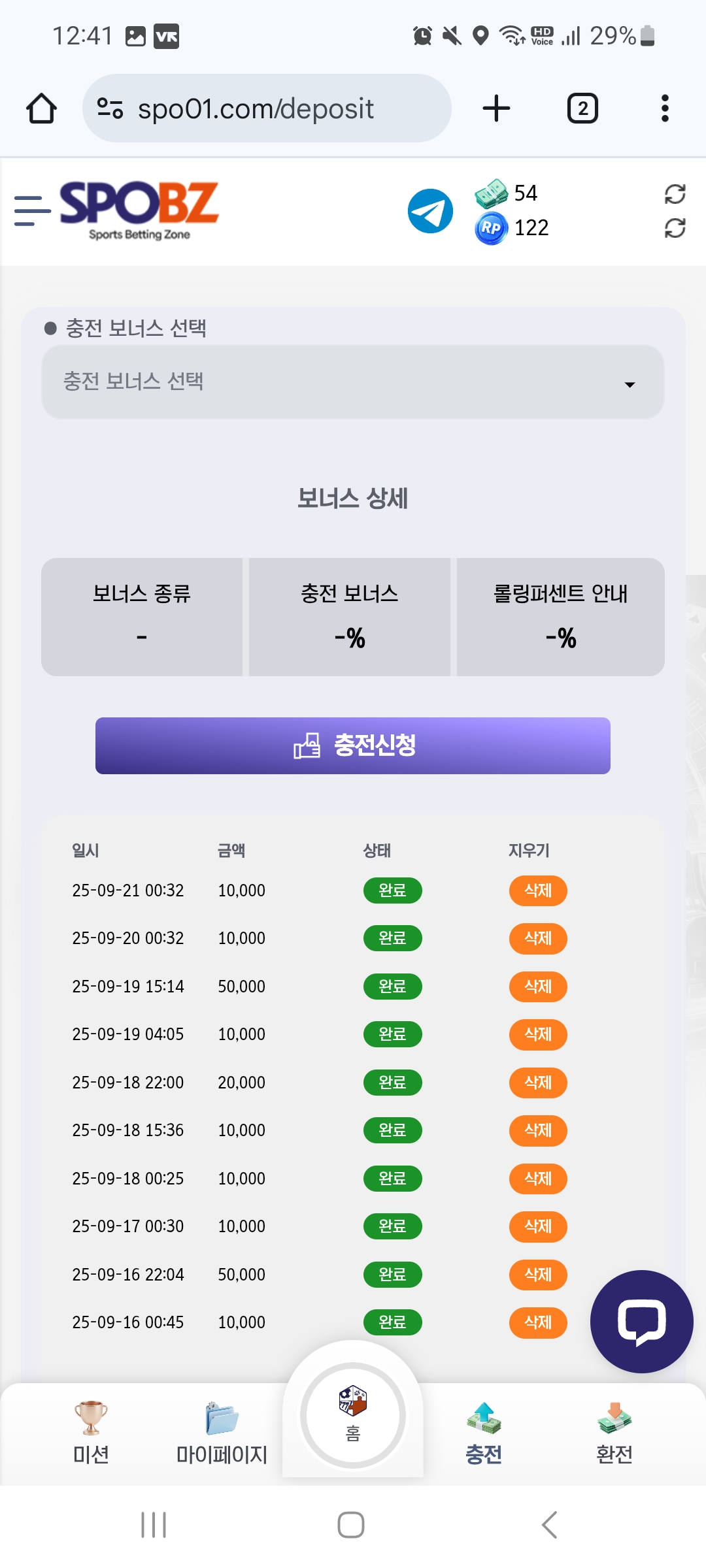Refresh the cash balance of 54
The height and width of the screenshot is (1568, 706).
pos(675,193)
